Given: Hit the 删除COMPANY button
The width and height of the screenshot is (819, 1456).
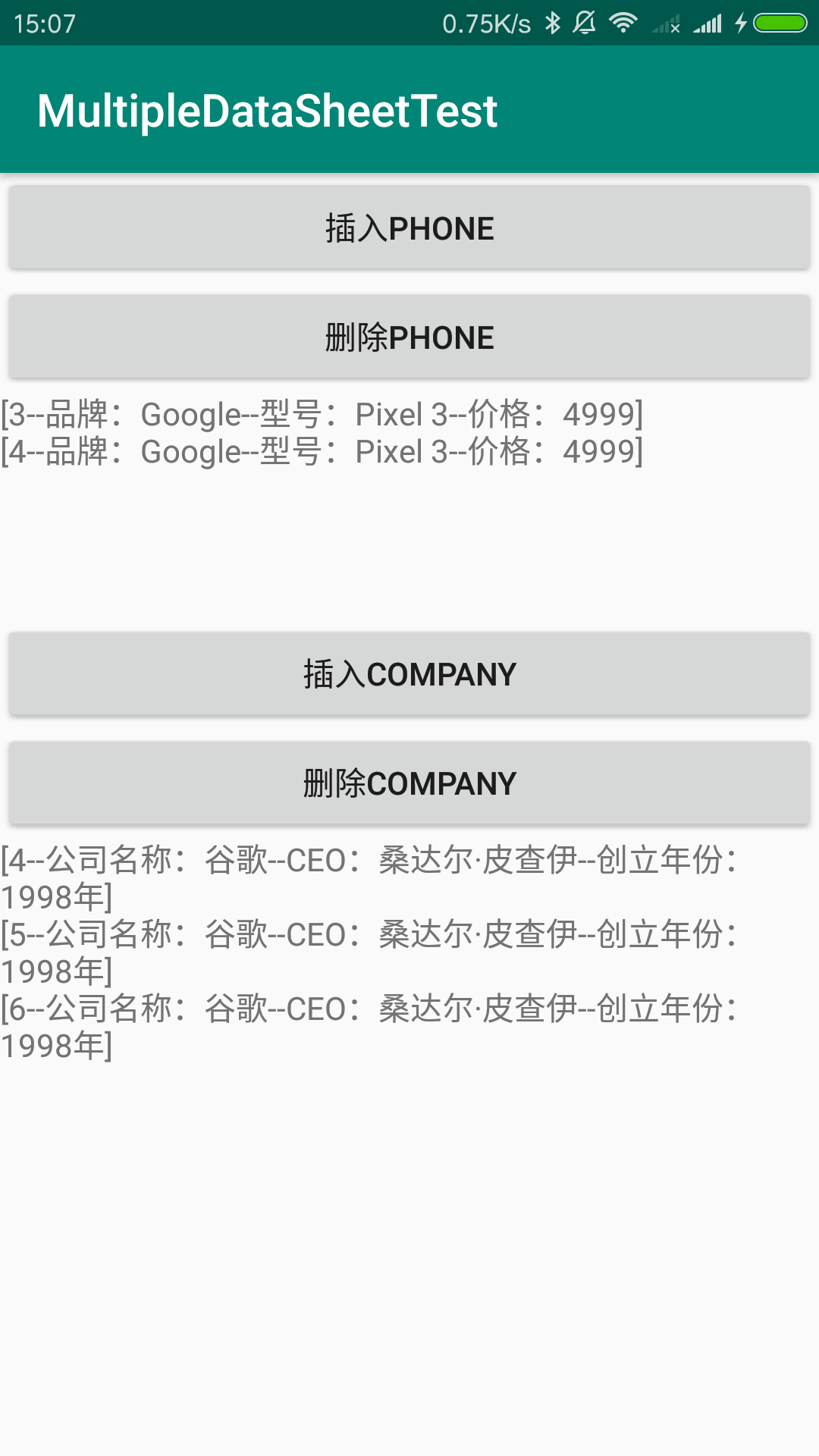Looking at the screenshot, I should pyautogui.click(x=409, y=783).
